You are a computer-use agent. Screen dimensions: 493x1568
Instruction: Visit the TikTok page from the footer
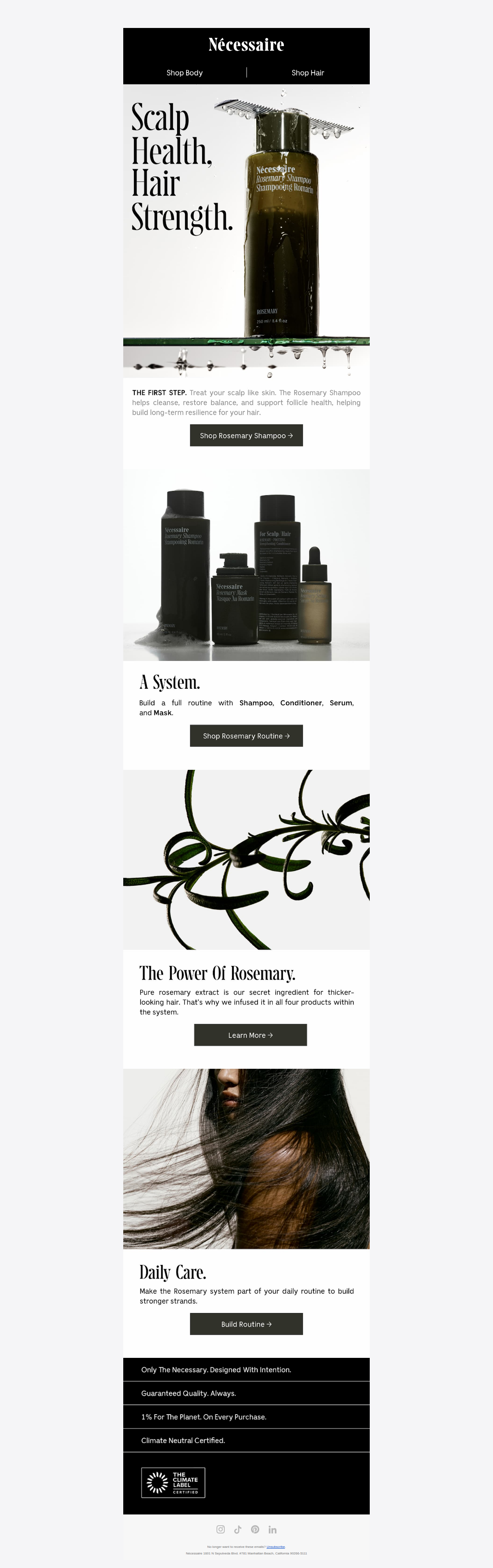(238, 1529)
